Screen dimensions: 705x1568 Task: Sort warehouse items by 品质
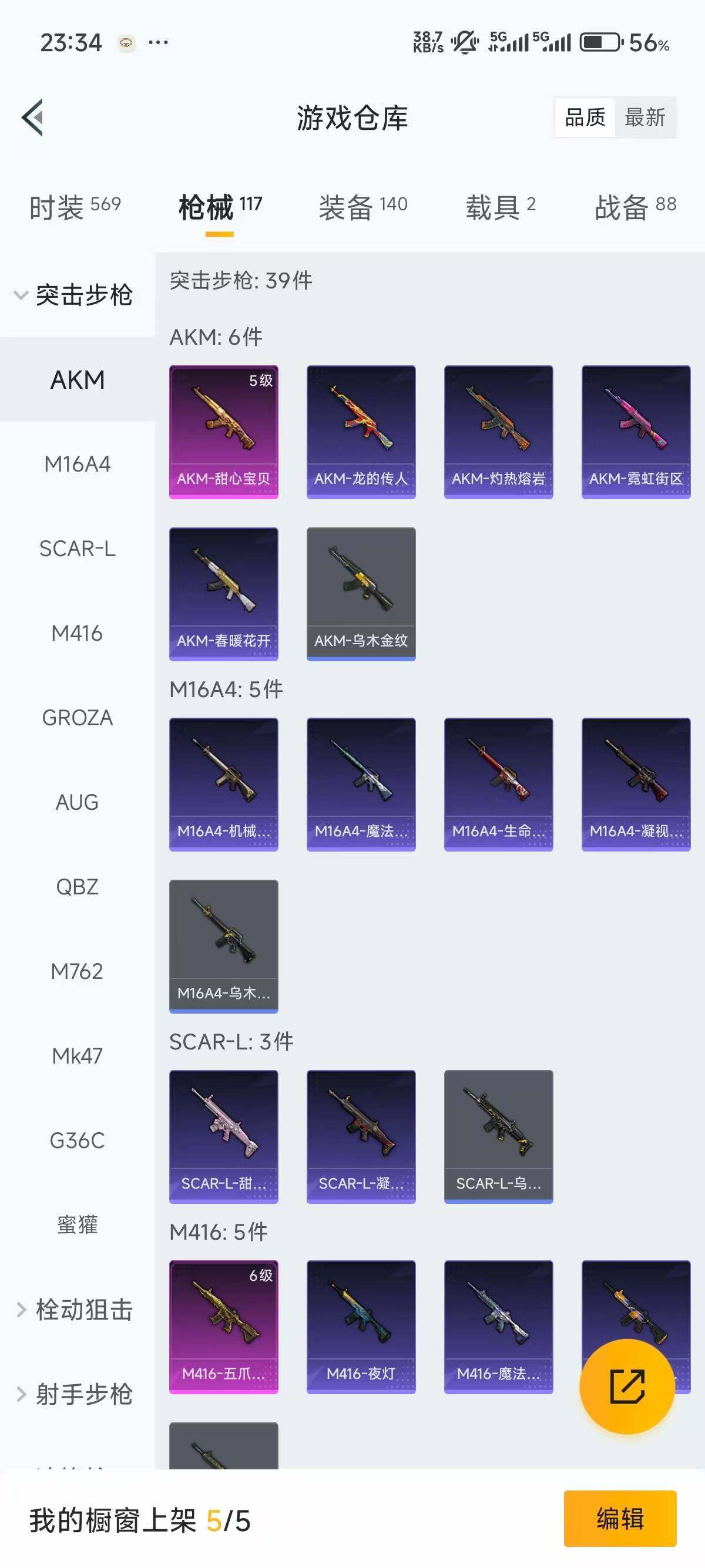pos(585,117)
